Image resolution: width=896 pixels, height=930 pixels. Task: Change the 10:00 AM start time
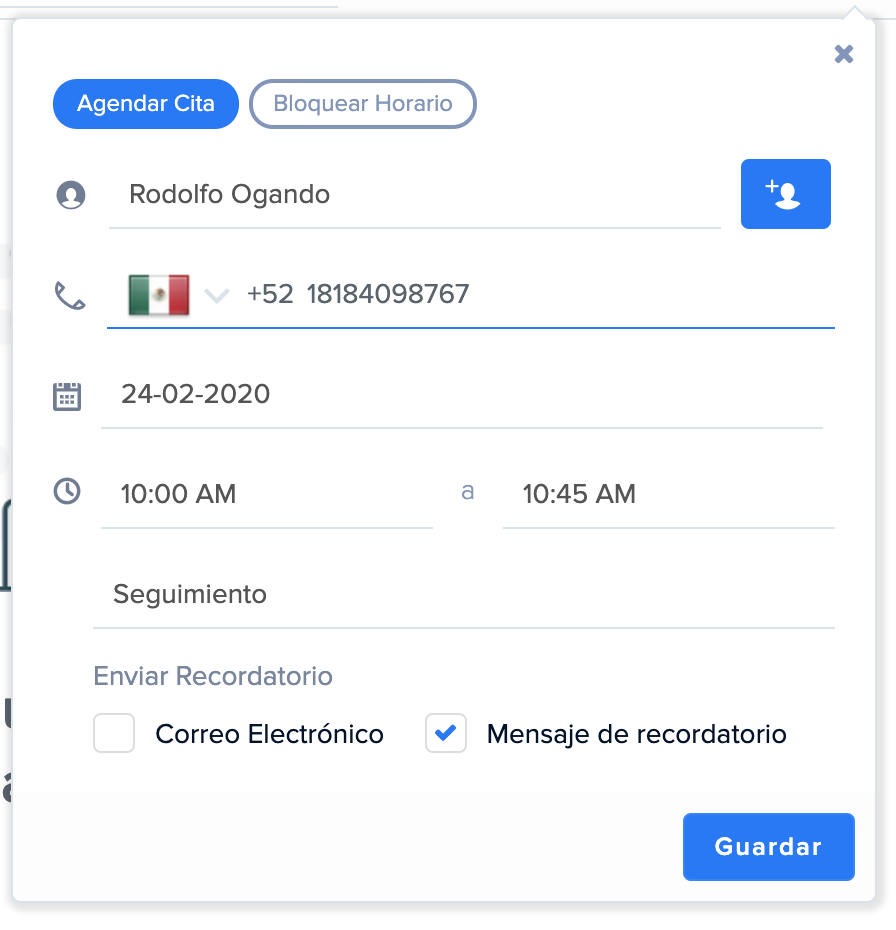[x=266, y=494]
